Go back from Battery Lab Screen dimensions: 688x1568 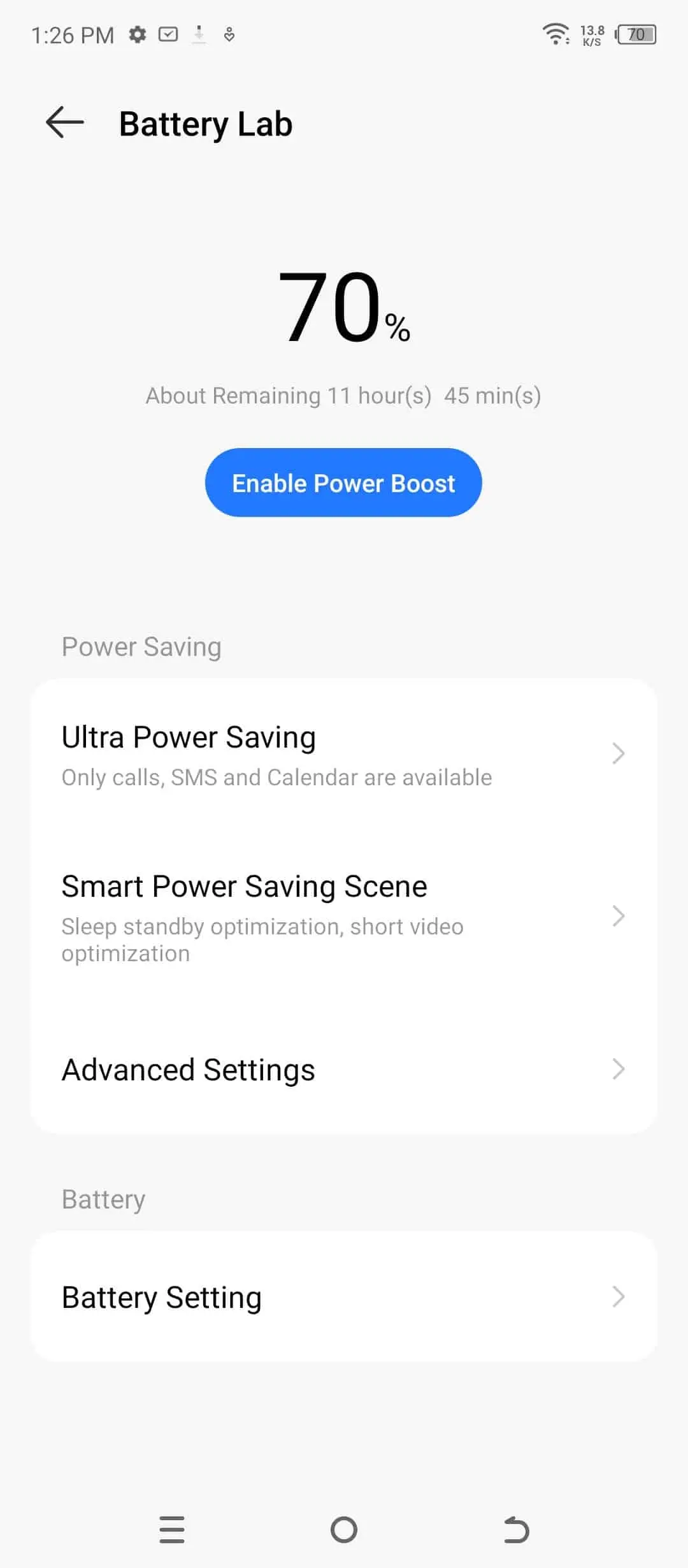[65, 122]
